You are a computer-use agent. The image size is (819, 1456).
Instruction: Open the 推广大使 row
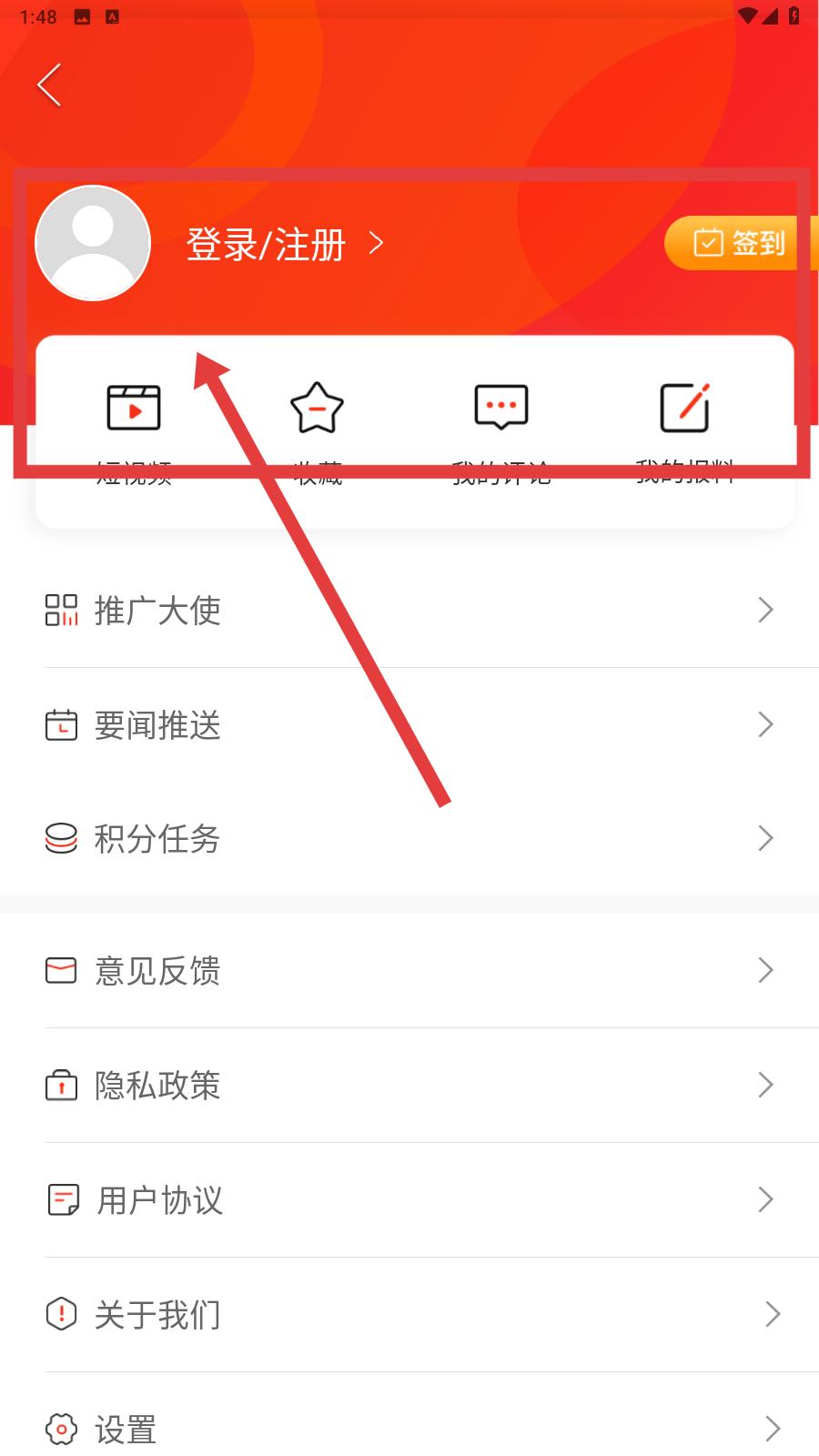pos(409,610)
